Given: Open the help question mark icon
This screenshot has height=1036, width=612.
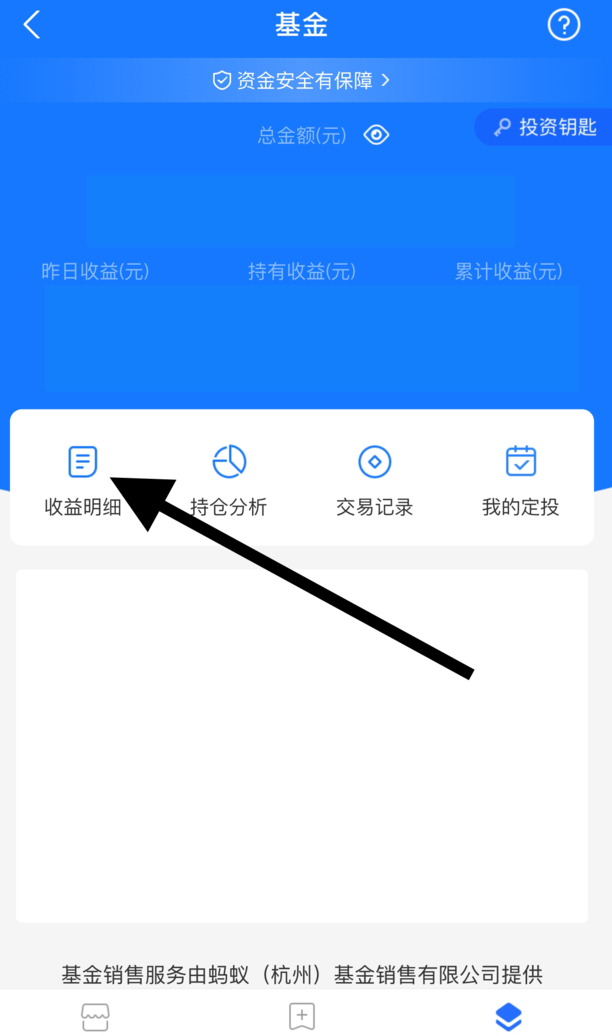Looking at the screenshot, I should coord(564,25).
